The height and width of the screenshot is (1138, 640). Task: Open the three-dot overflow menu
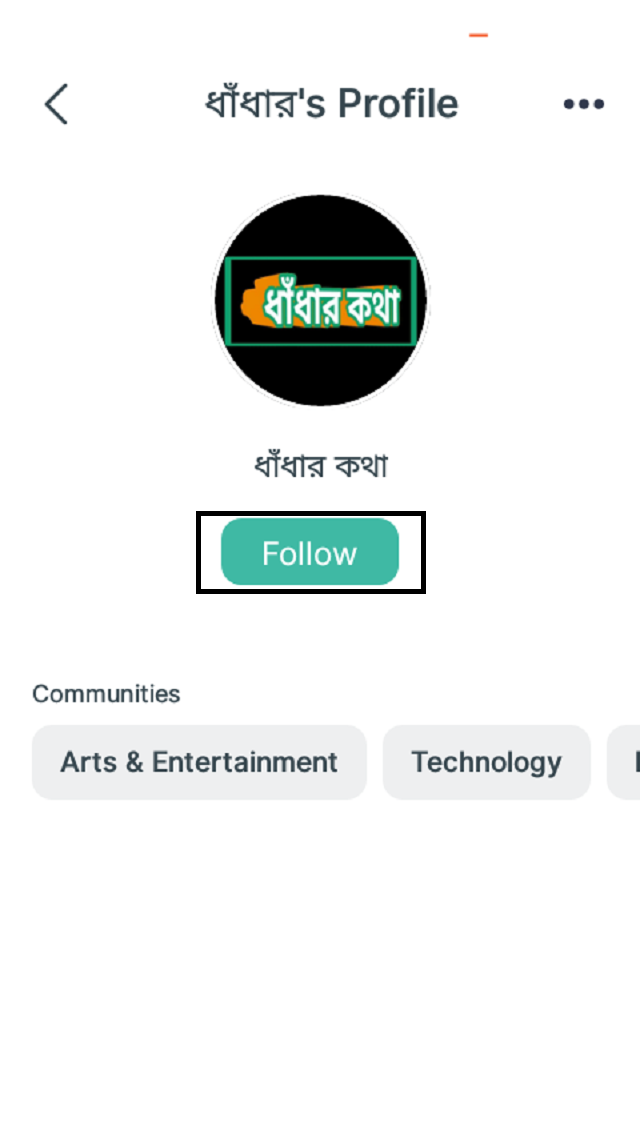coord(583,104)
